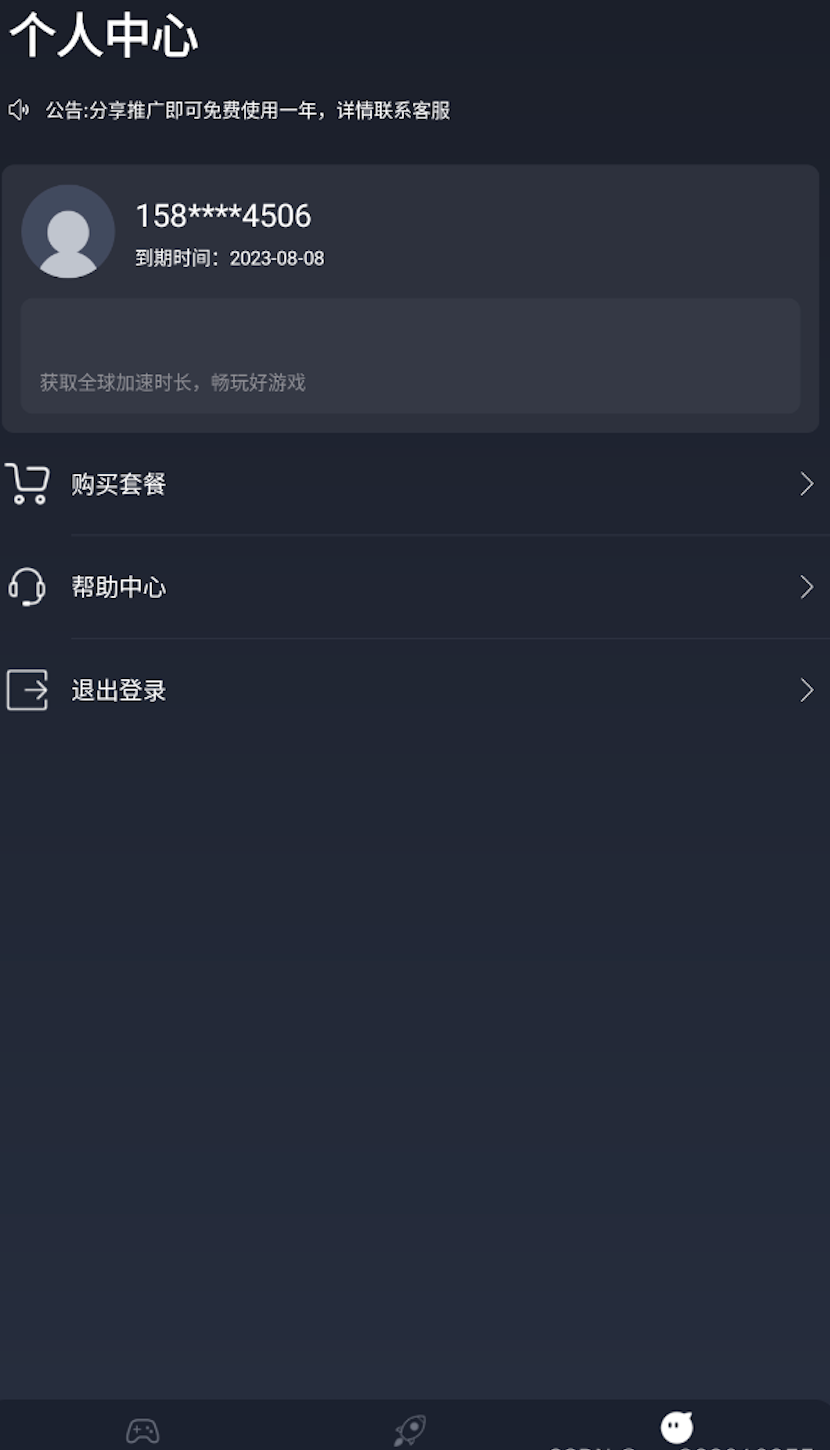830x1450 pixels.
Task: Click the 获取全球加速时长 banner
Action: 411,356
